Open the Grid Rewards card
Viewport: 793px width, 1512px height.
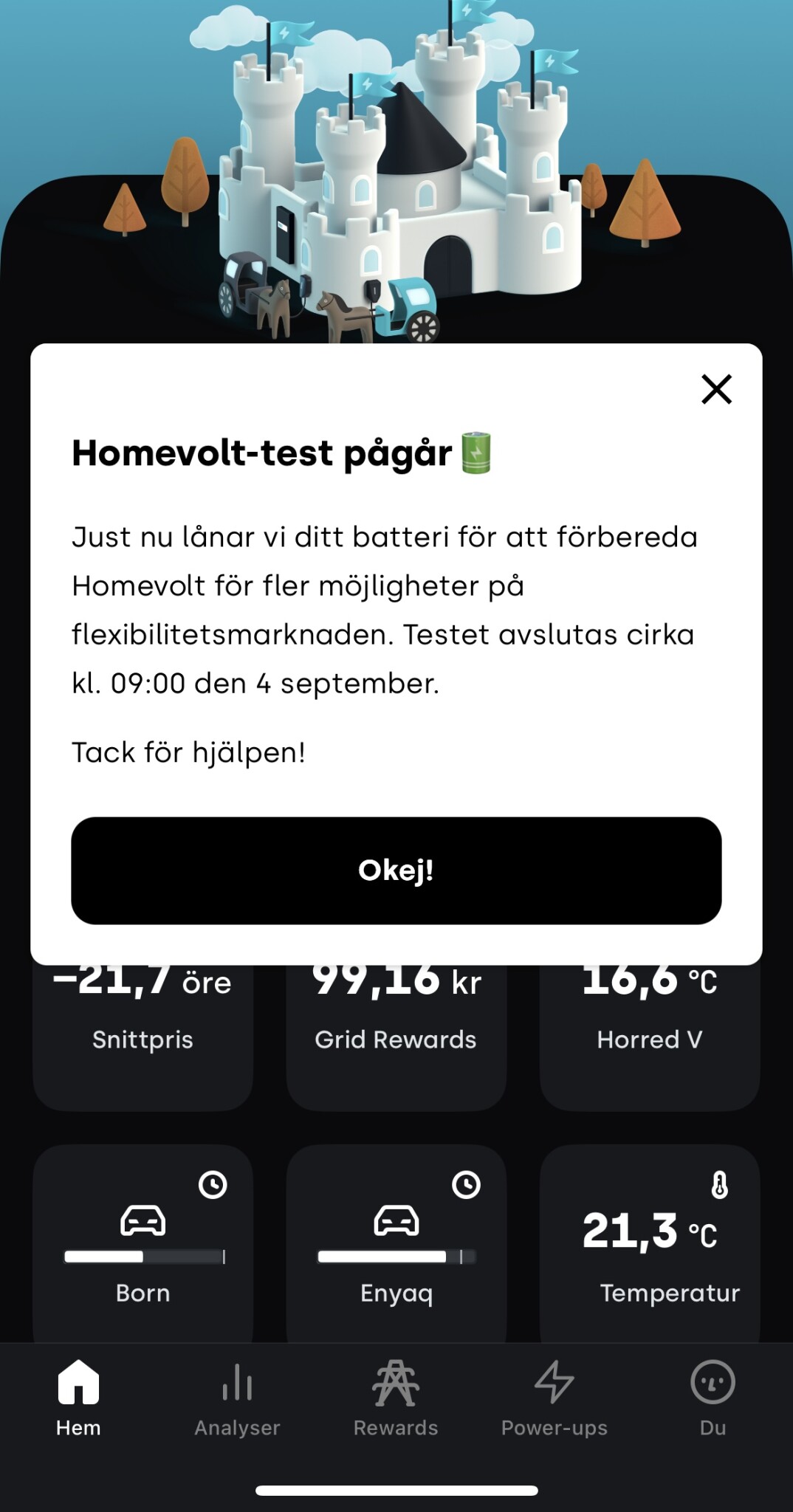point(396,1037)
